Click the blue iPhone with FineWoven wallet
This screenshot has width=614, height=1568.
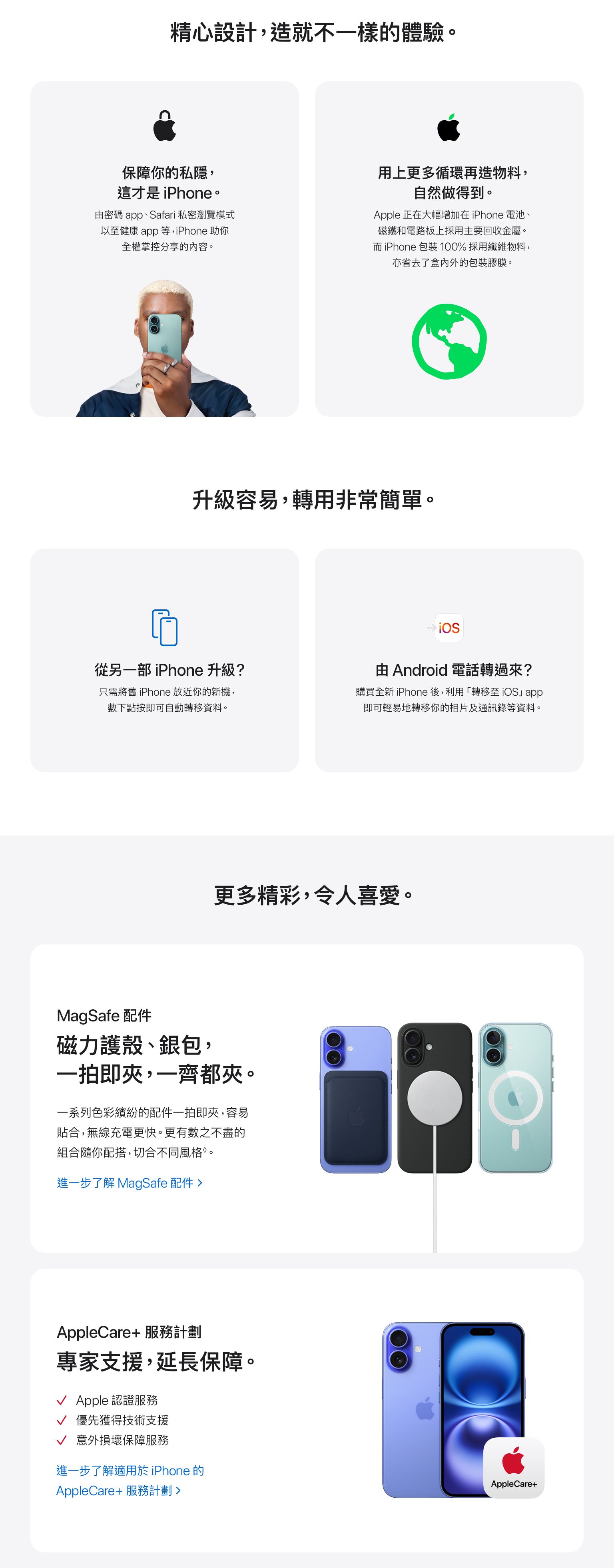354,1096
